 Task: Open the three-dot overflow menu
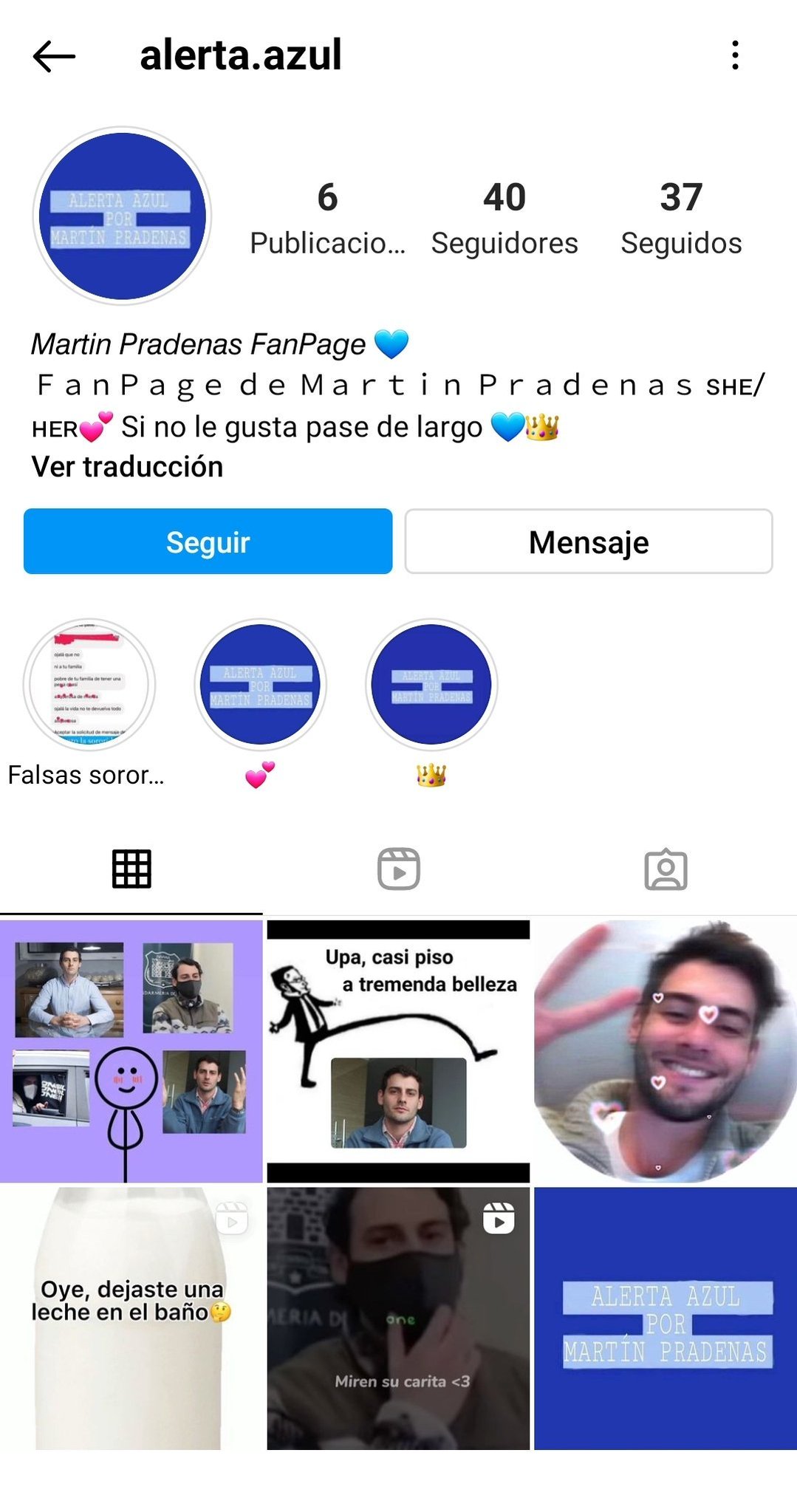point(734,55)
